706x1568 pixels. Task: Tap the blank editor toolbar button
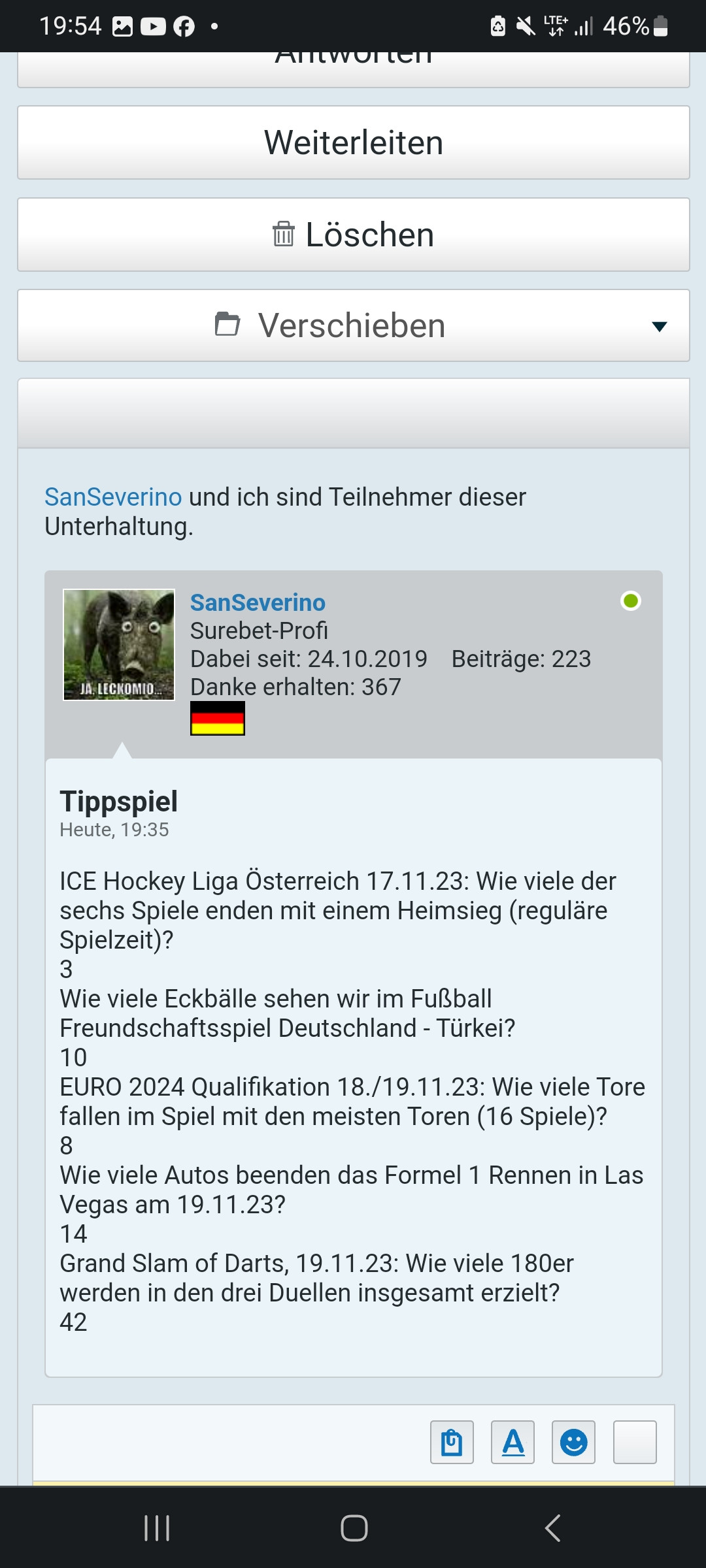click(x=635, y=1442)
